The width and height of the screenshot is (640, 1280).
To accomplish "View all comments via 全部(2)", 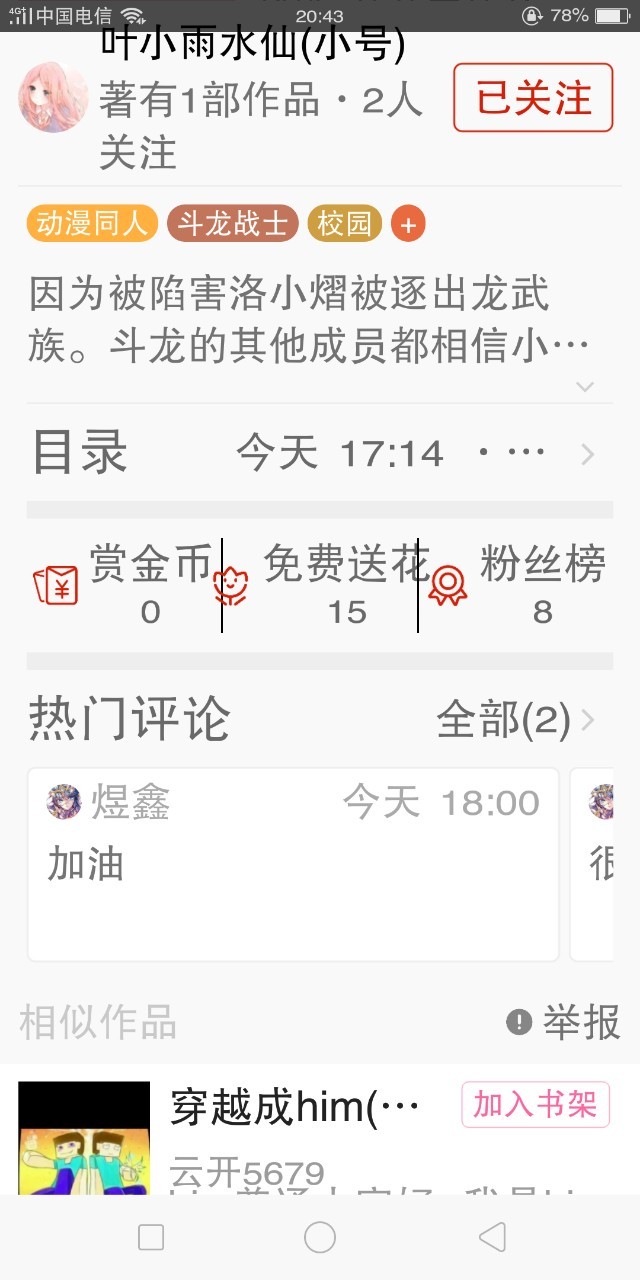I will click(516, 720).
